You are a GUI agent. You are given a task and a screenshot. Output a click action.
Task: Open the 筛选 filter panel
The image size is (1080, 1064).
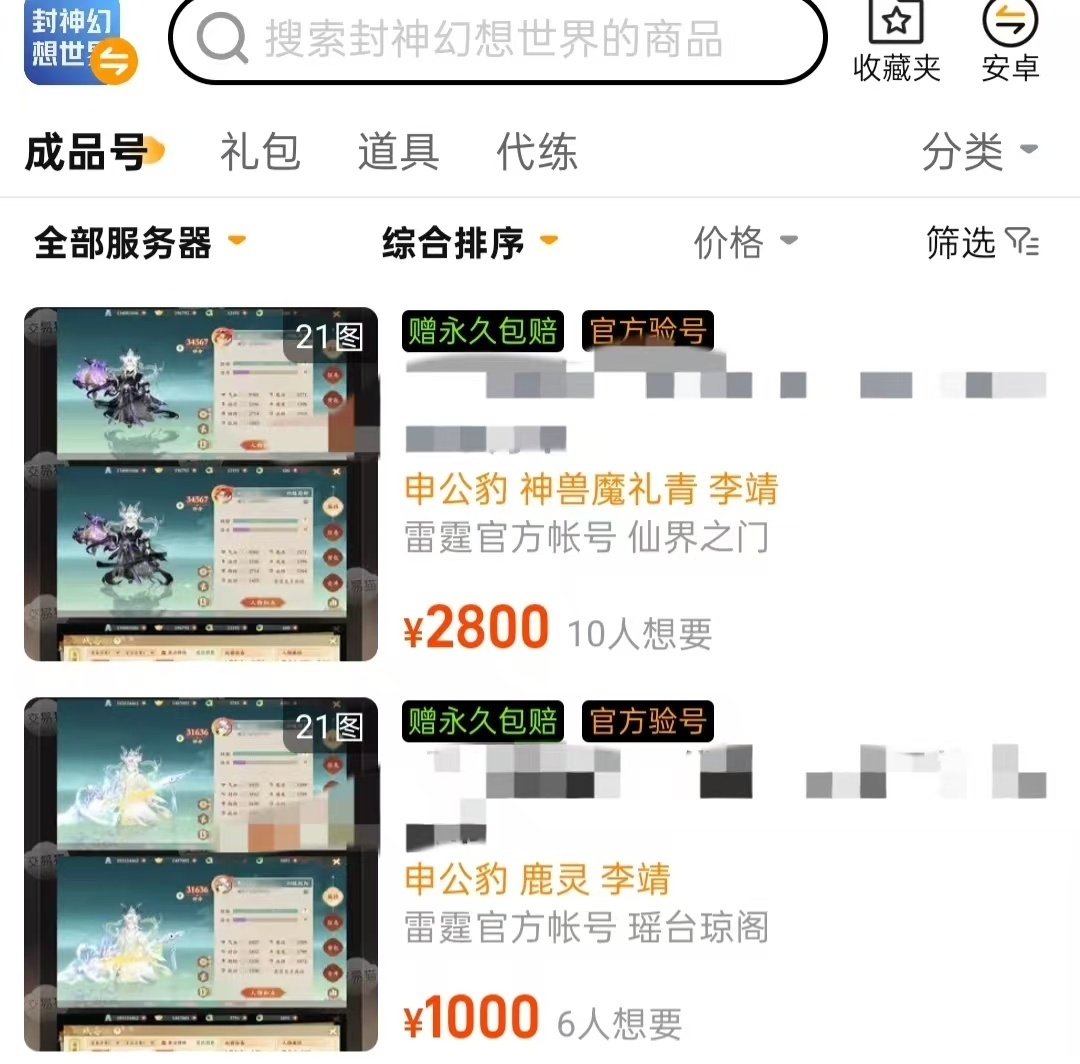click(x=982, y=242)
